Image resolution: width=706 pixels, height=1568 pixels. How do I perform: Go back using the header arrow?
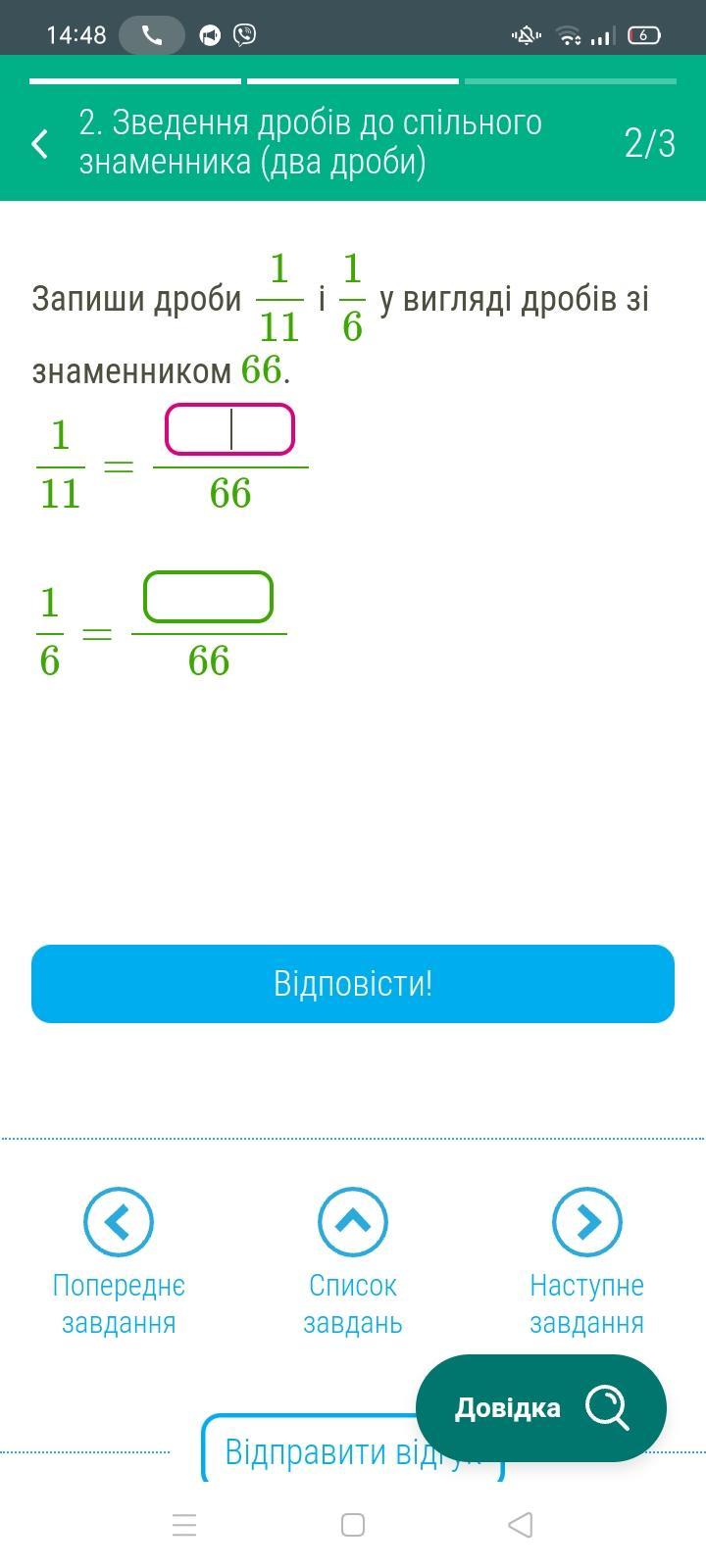click(x=40, y=143)
